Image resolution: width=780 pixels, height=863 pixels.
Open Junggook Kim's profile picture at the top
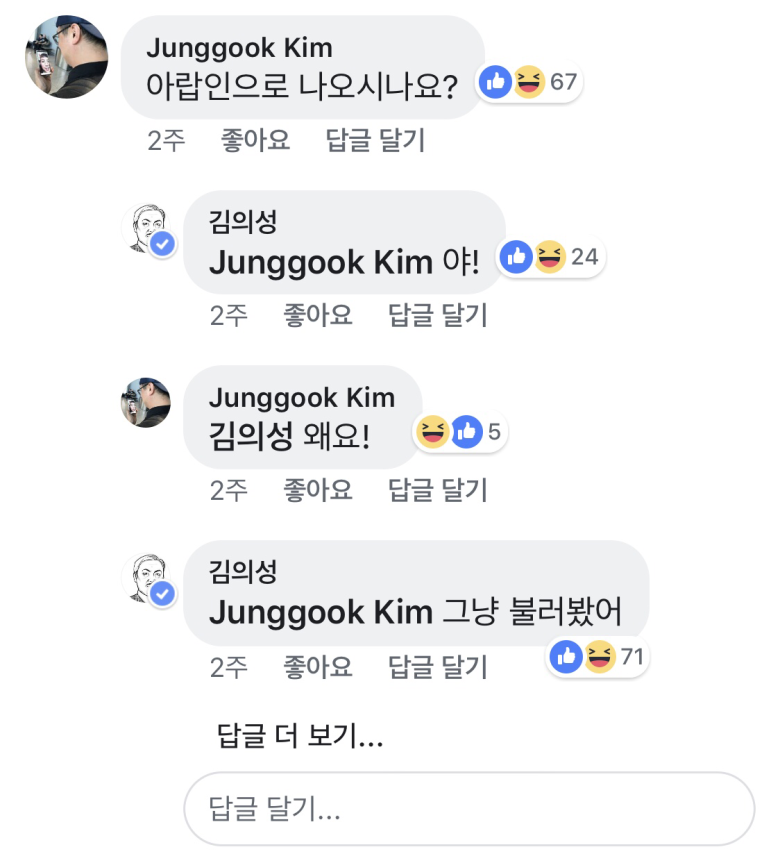(67, 57)
